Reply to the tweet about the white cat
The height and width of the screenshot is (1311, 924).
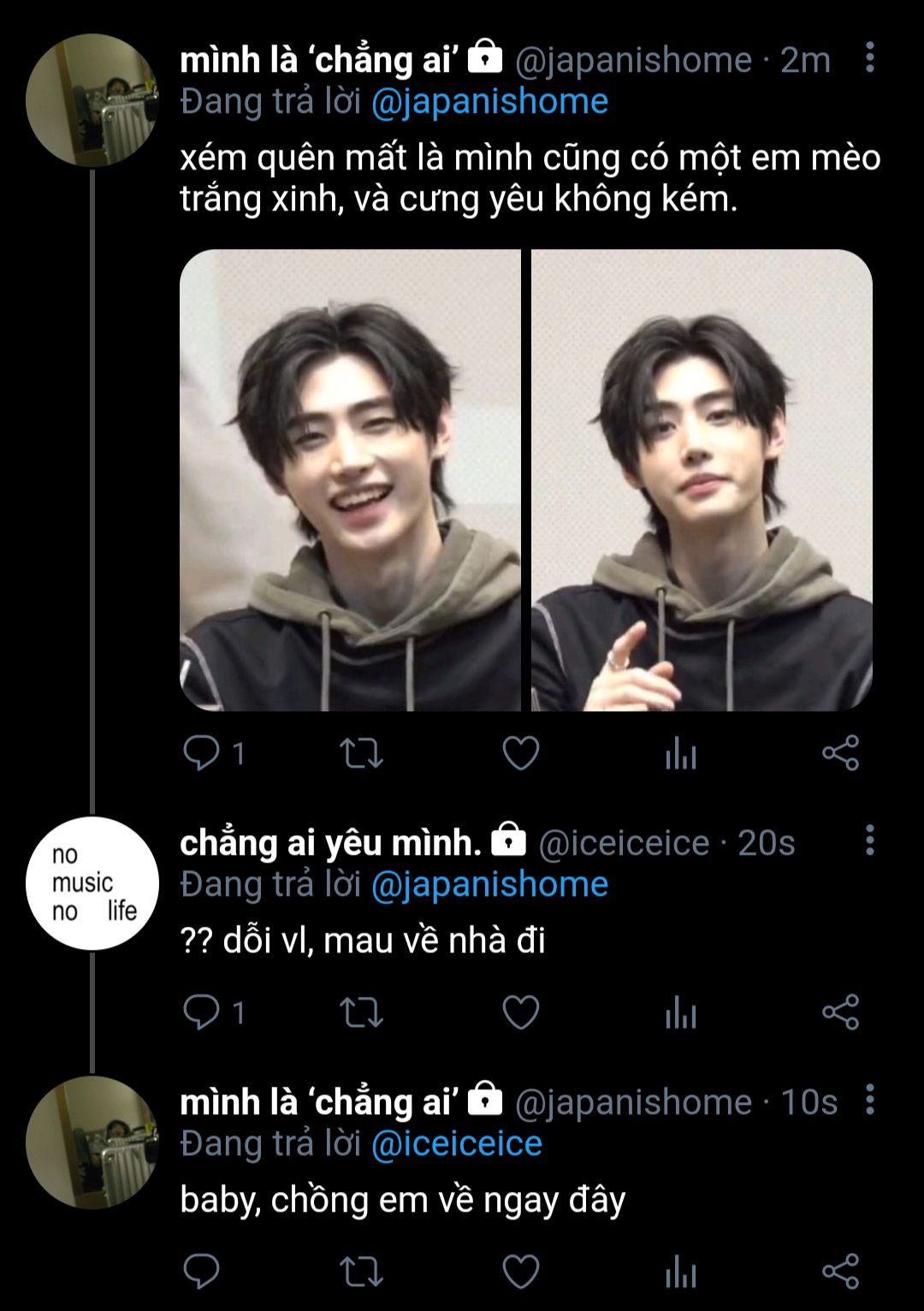pyautogui.click(x=202, y=753)
